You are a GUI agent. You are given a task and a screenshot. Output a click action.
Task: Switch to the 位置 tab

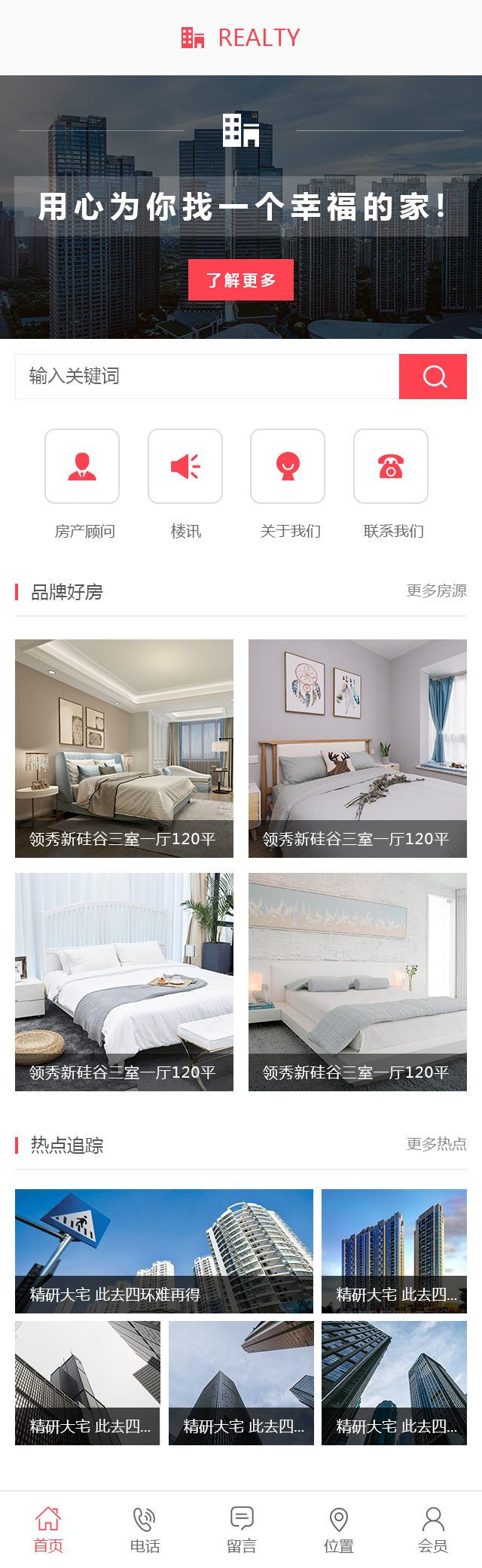pyautogui.click(x=339, y=1530)
